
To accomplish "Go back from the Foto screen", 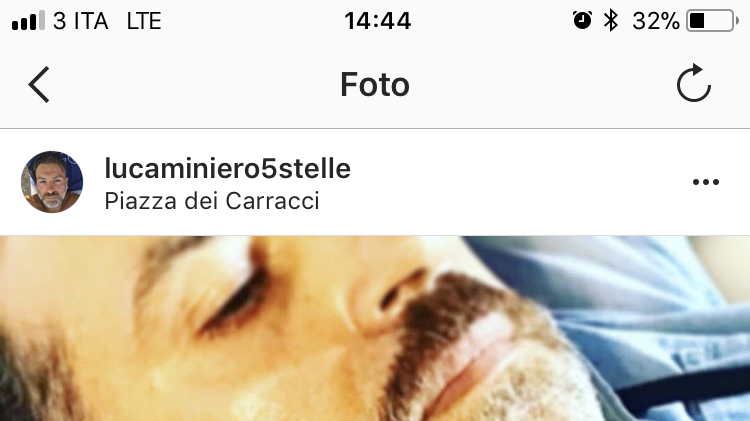I will (x=39, y=85).
